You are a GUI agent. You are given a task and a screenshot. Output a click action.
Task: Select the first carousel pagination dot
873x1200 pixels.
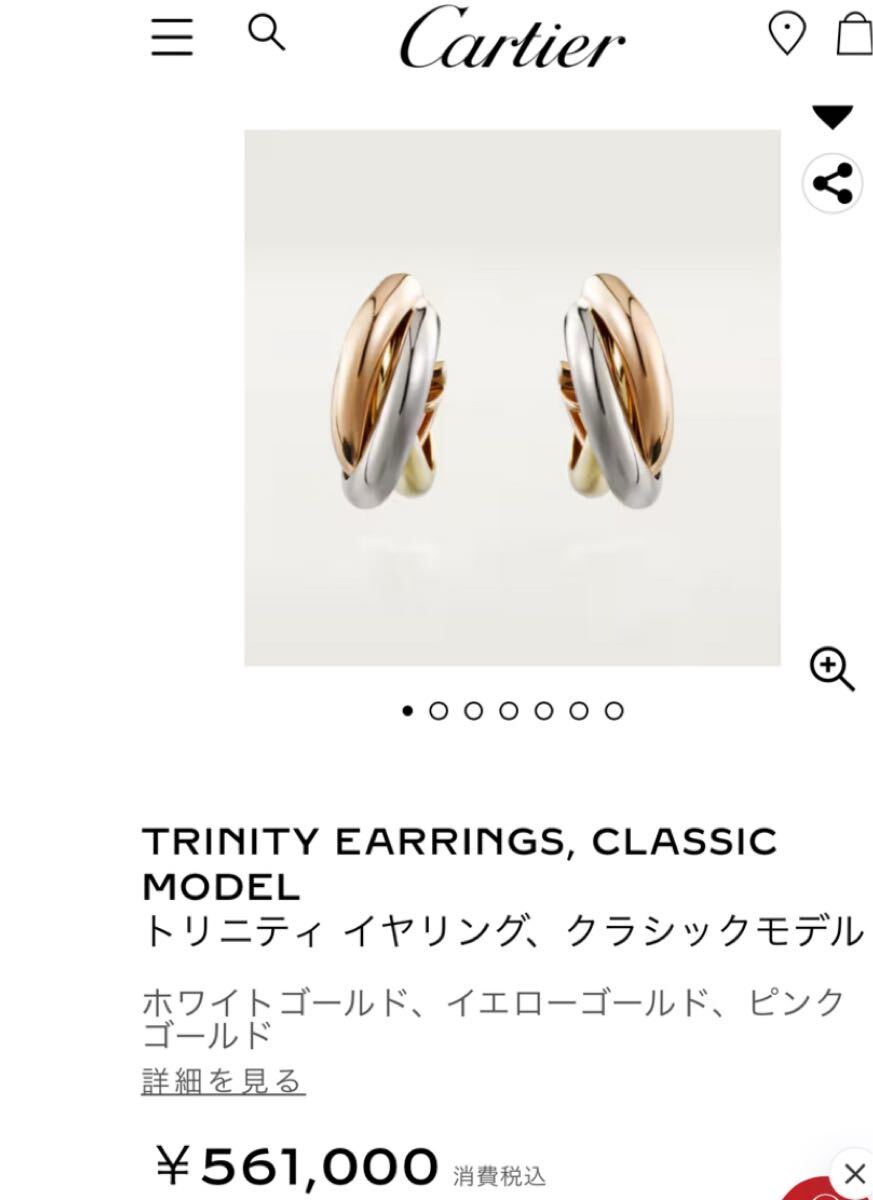408,712
